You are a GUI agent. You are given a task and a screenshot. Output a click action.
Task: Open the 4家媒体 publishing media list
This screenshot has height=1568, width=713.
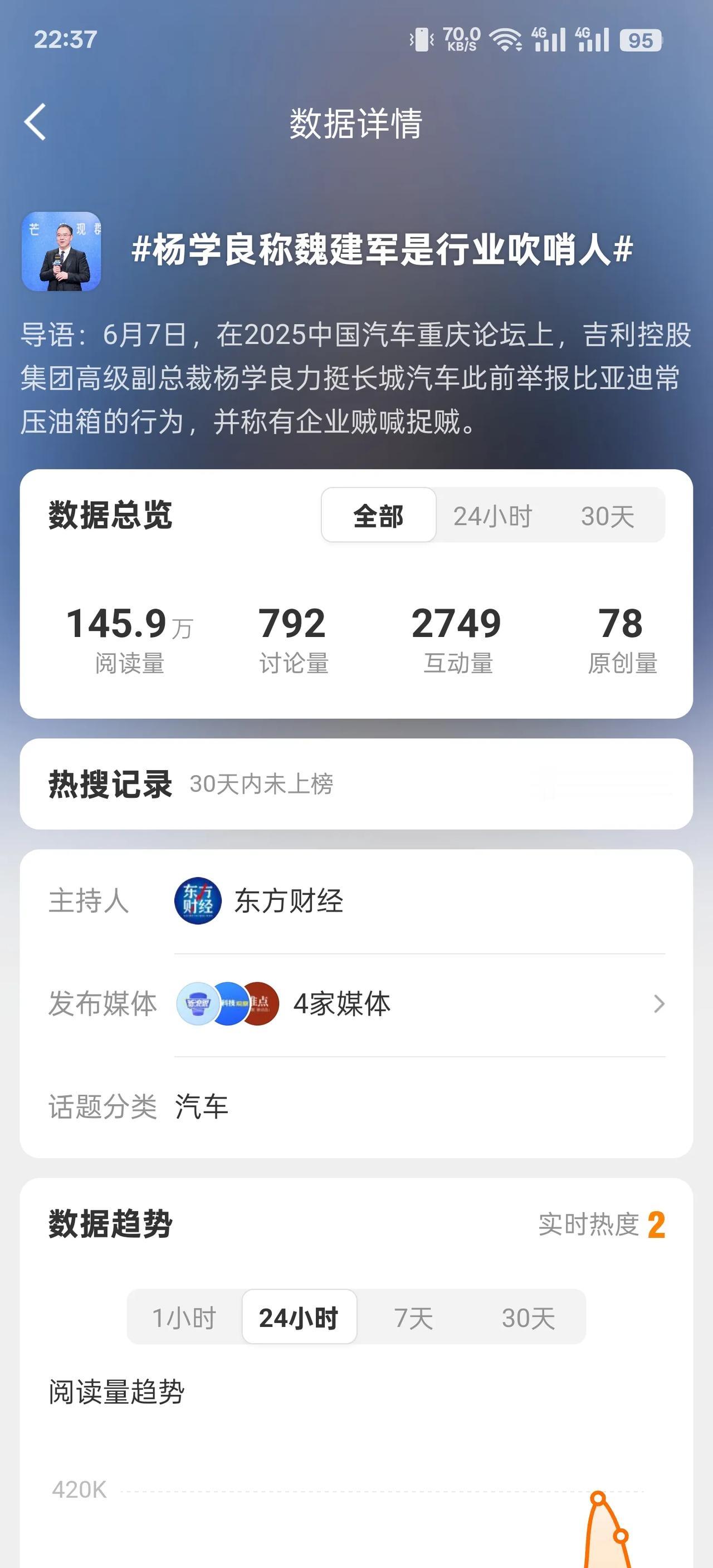[x=419, y=1004]
